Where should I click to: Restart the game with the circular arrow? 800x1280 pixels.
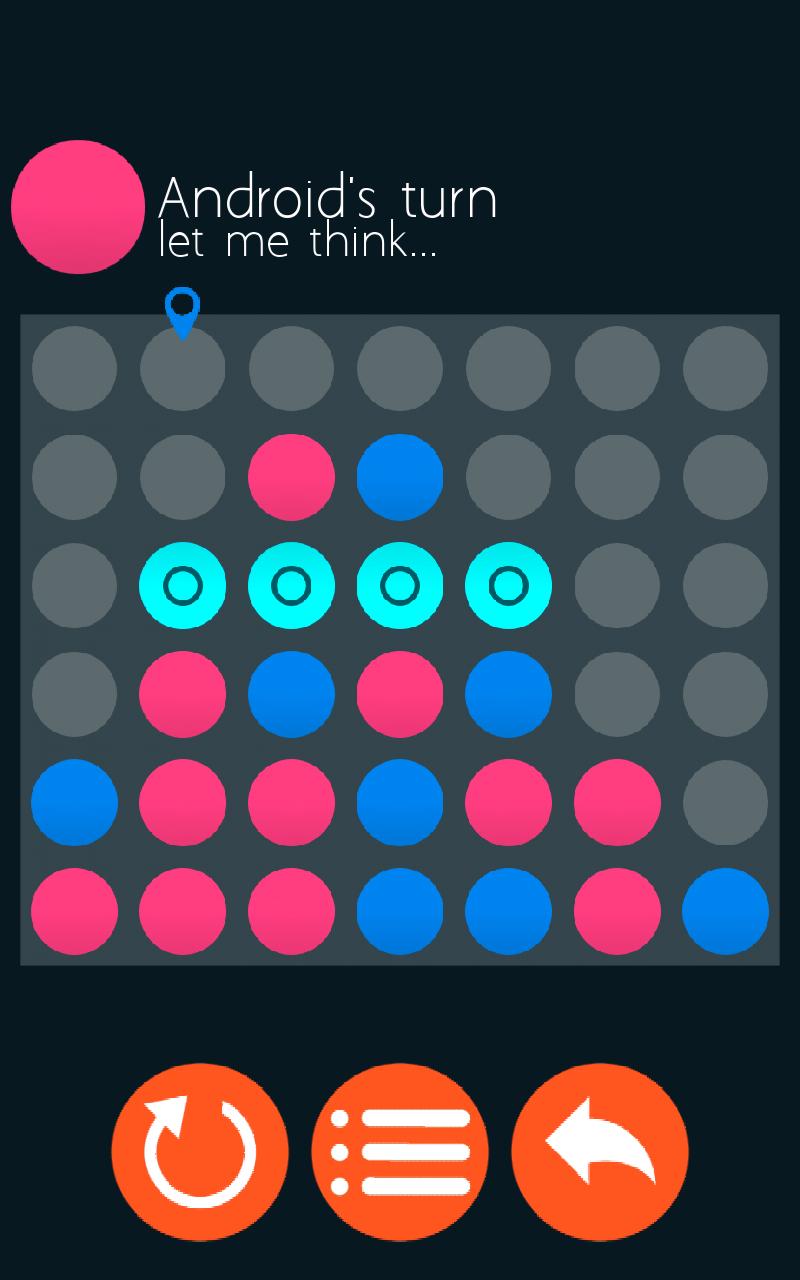point(200,1151)
